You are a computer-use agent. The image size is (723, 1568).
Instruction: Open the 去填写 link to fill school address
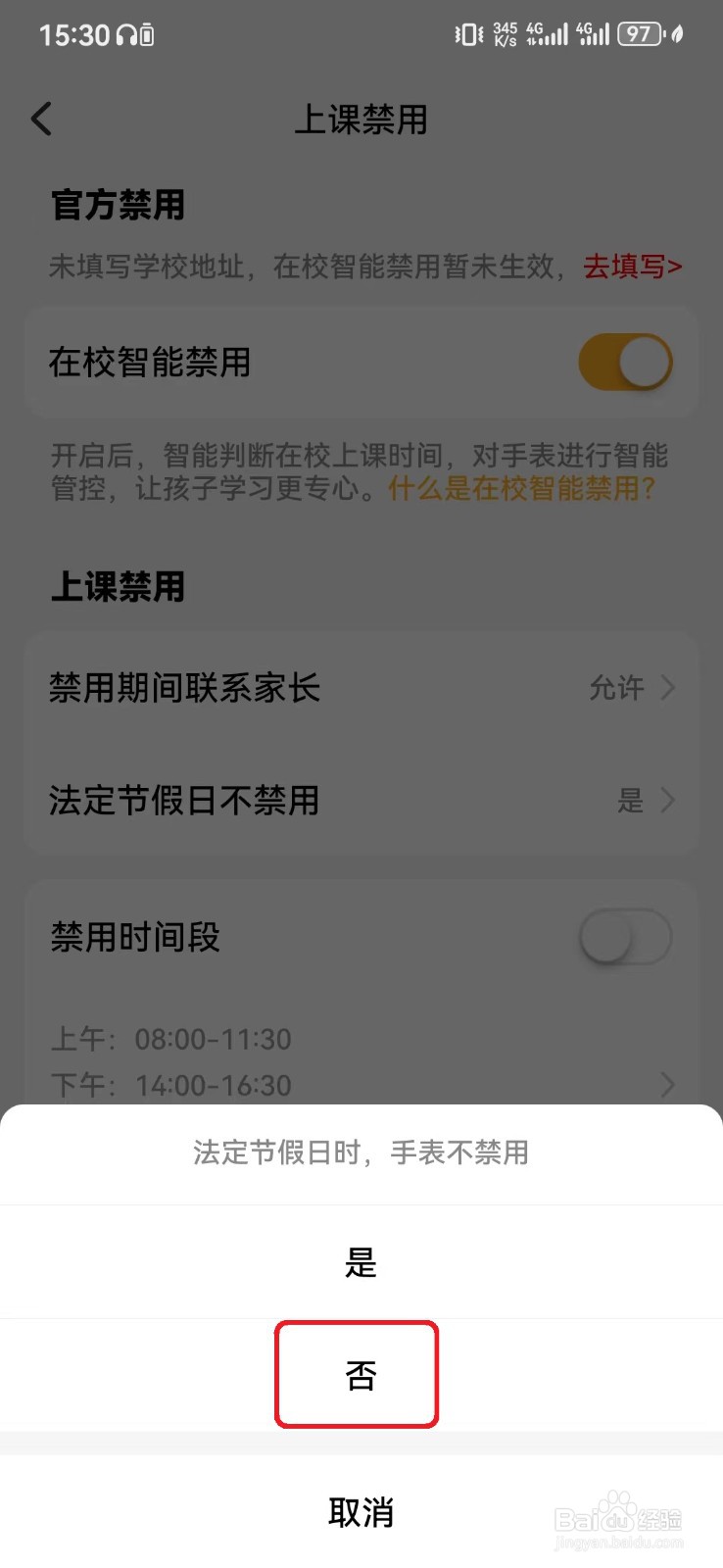tap(631, 267)
